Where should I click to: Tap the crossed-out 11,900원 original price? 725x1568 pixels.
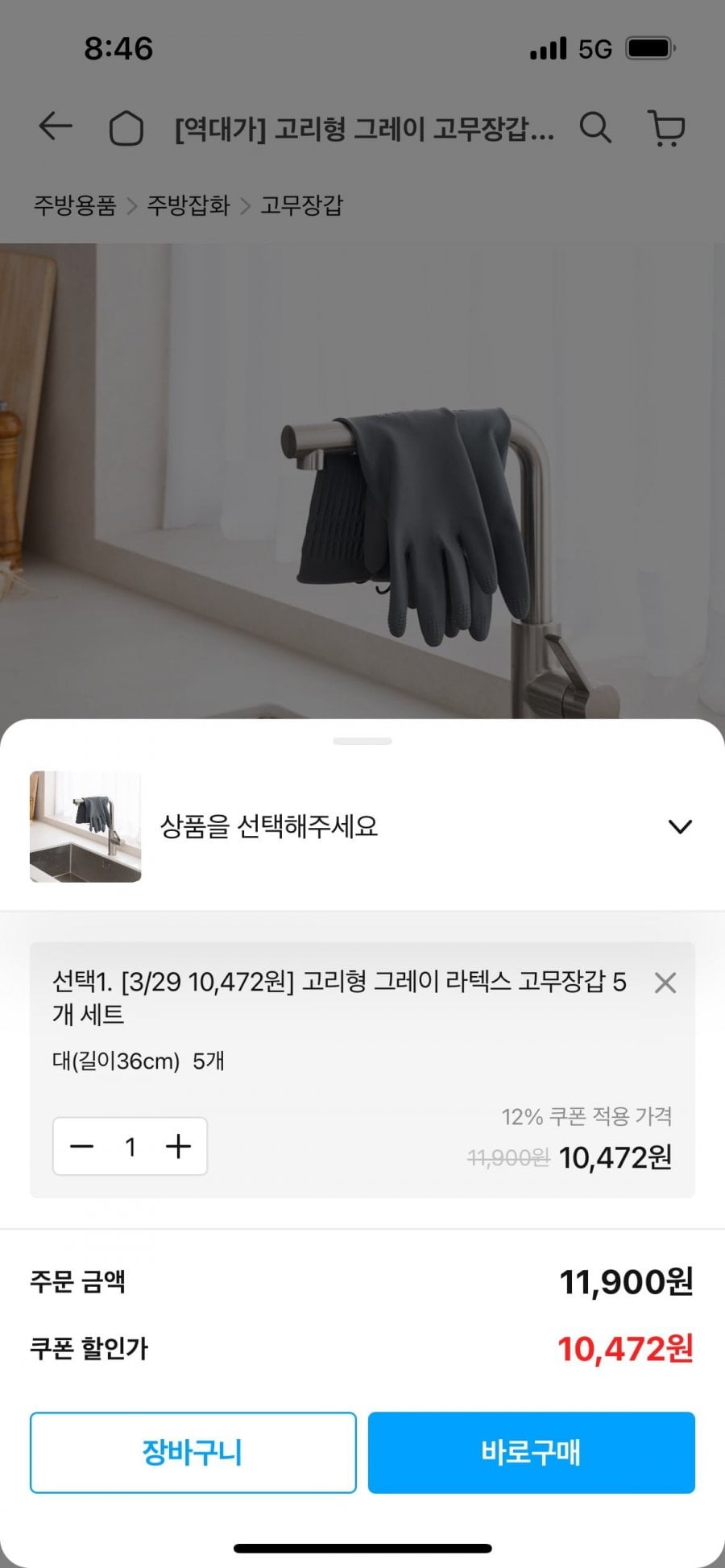pos(508,1158)
